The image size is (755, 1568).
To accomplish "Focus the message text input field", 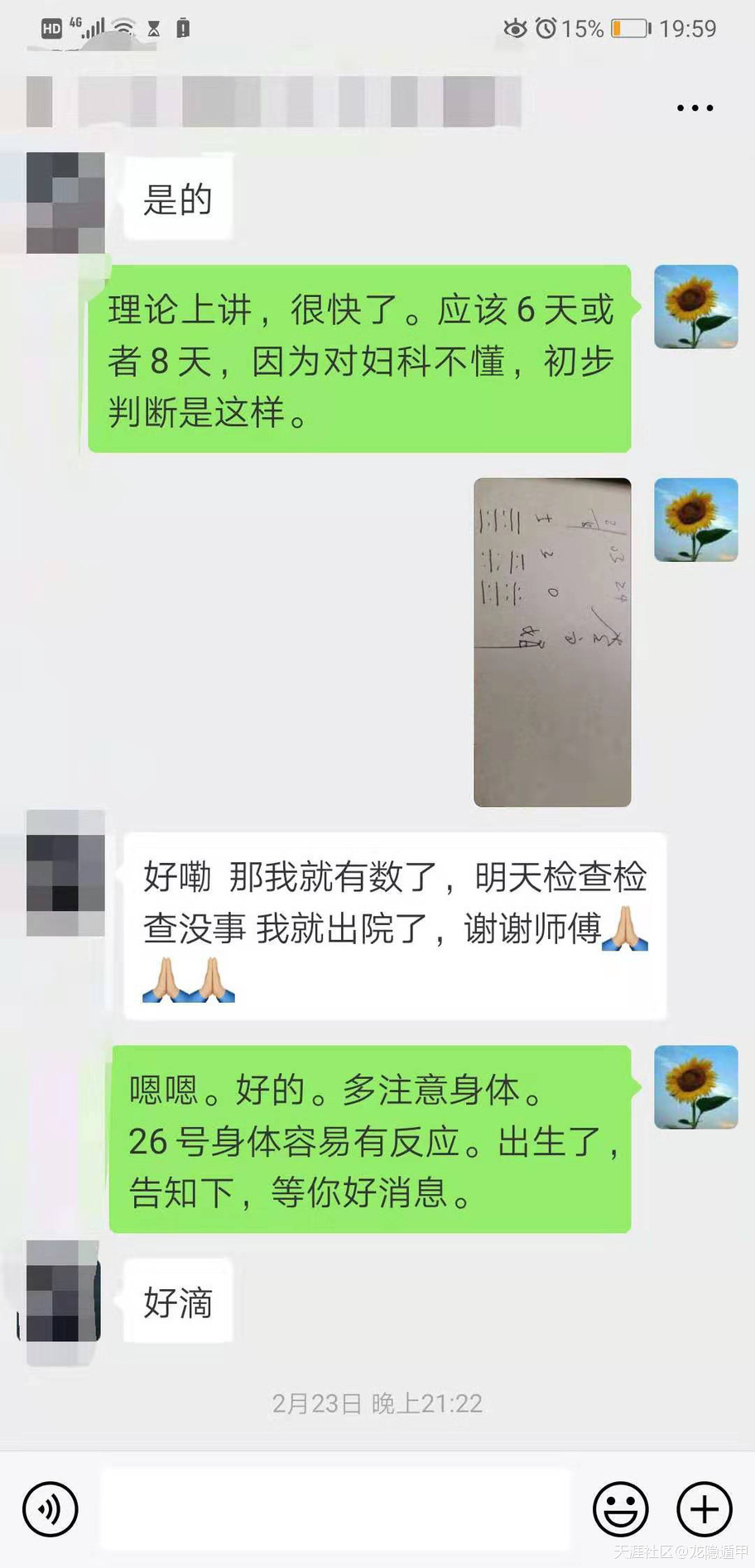I will pyautogui.click(x=335, y=1509).
